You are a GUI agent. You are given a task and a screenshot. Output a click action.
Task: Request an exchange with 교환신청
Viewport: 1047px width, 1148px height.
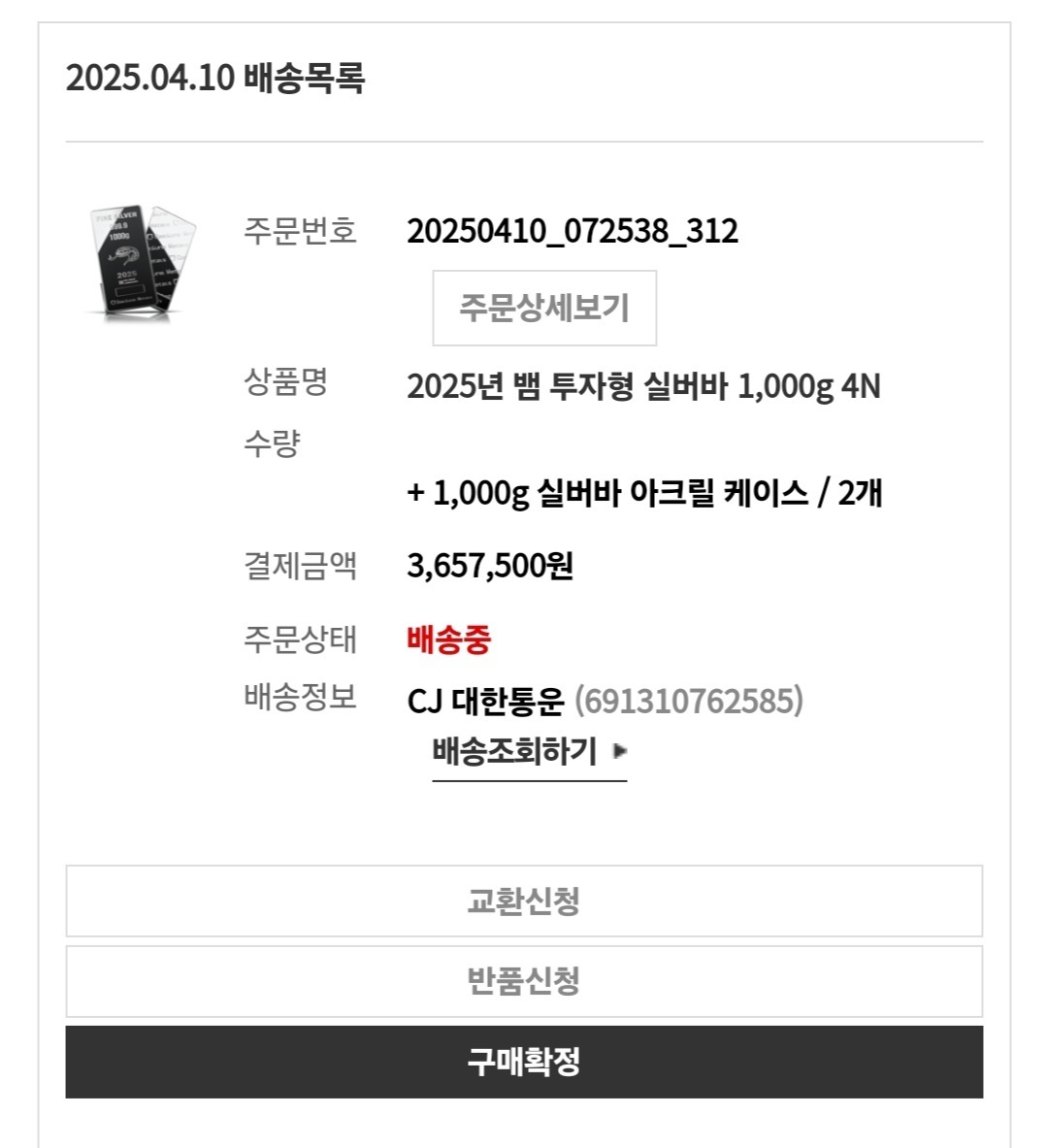(524, 901)
